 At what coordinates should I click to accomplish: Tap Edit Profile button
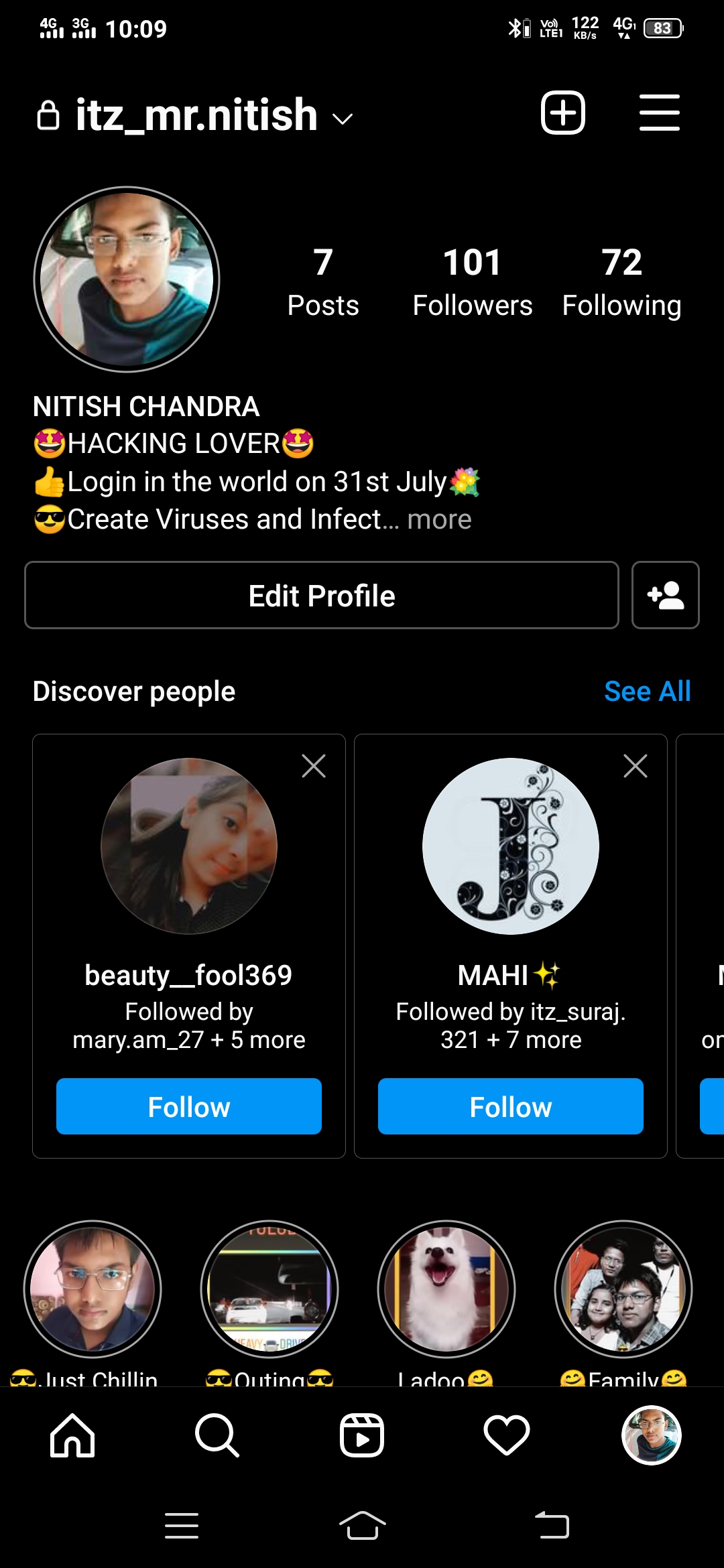tap(321, 595)
